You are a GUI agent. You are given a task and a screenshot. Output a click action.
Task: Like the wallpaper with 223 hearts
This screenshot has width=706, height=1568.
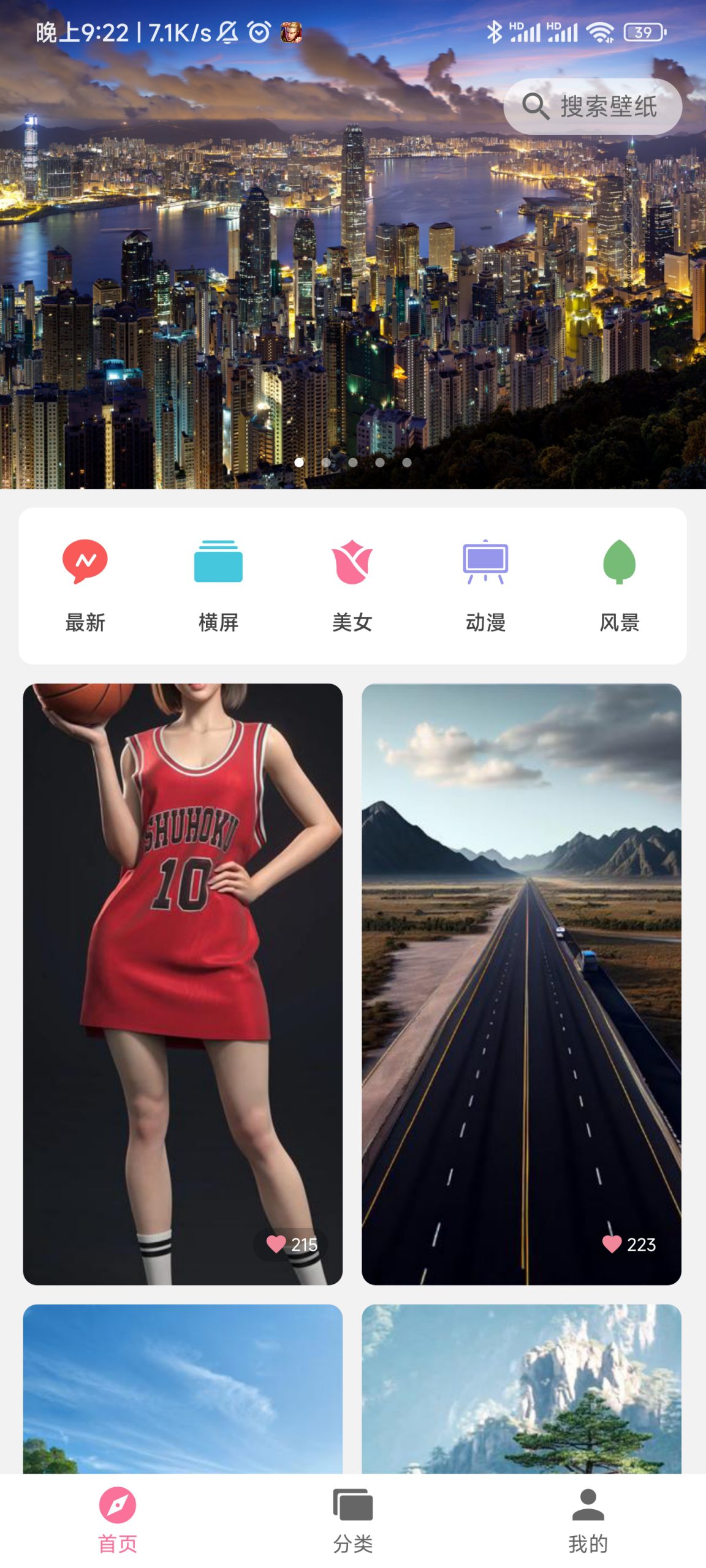612,1243
